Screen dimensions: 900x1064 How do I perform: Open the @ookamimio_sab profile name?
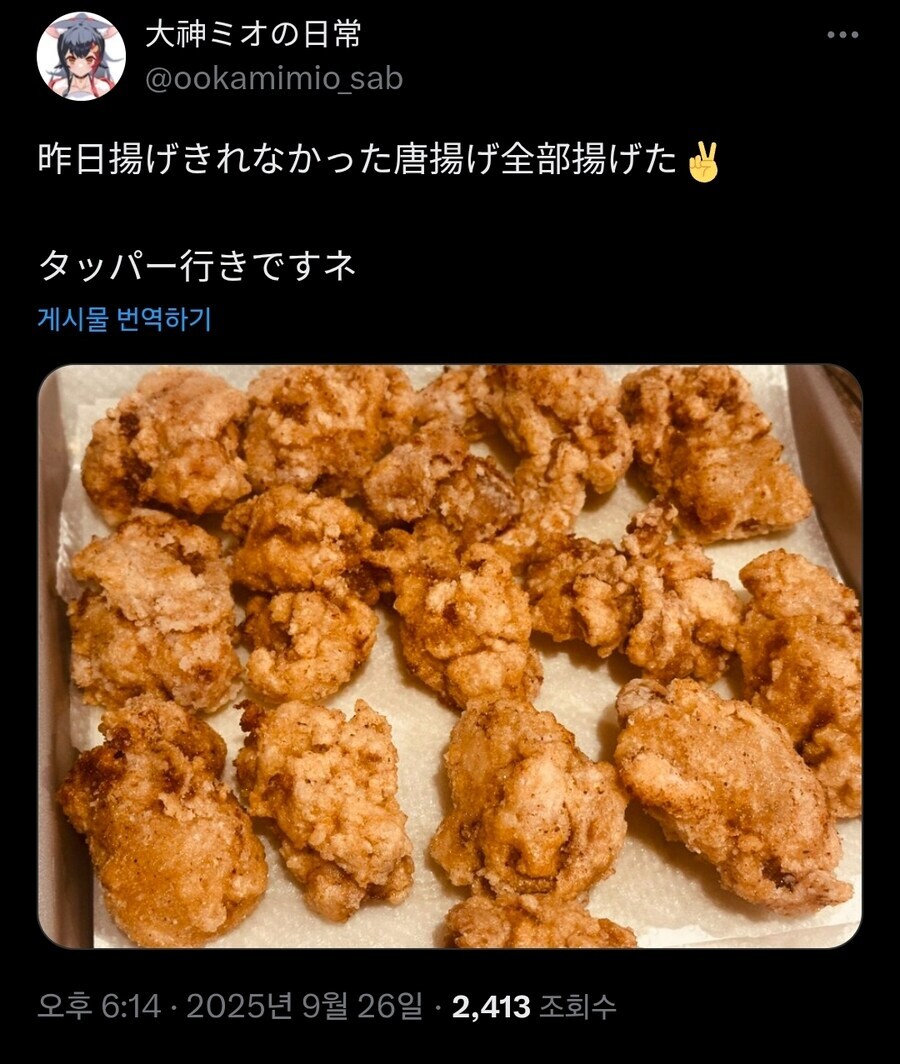point(273,80)
